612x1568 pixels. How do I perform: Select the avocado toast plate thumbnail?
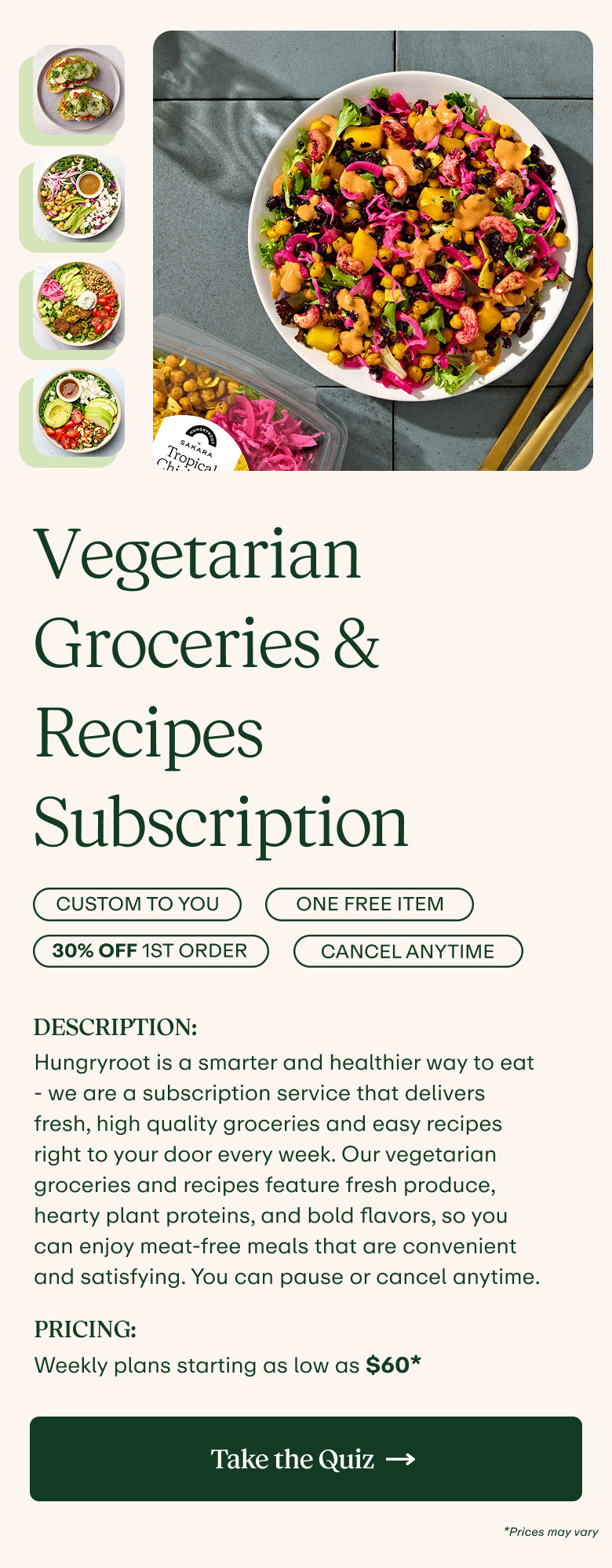78,89
